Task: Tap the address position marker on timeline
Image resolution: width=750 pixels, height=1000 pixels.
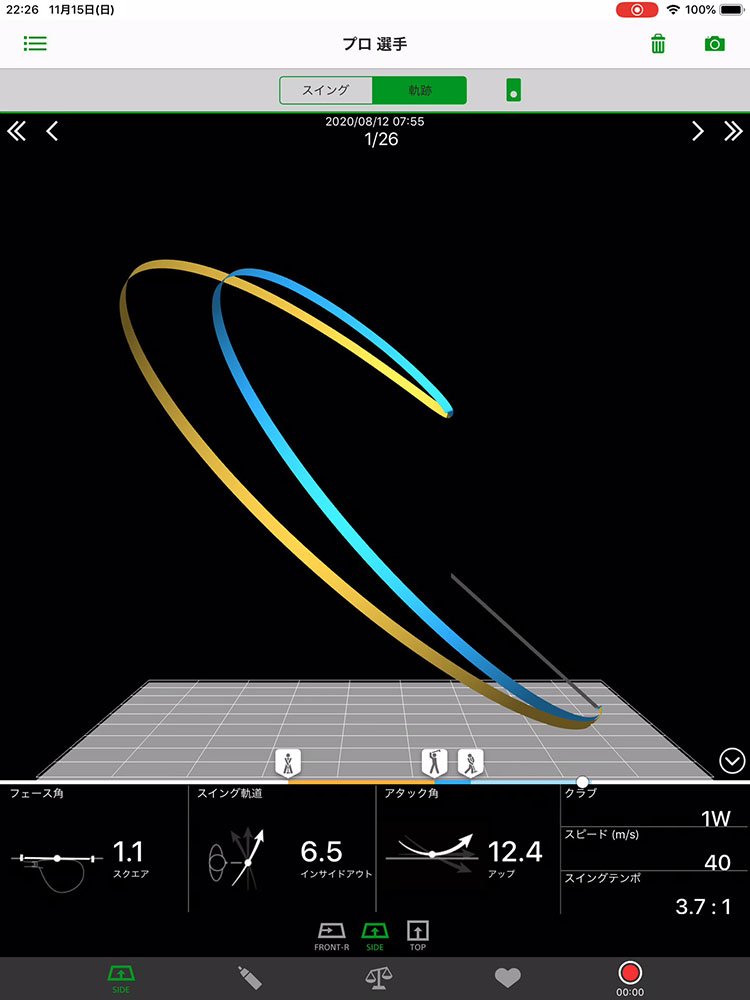Action: point(288,763)
